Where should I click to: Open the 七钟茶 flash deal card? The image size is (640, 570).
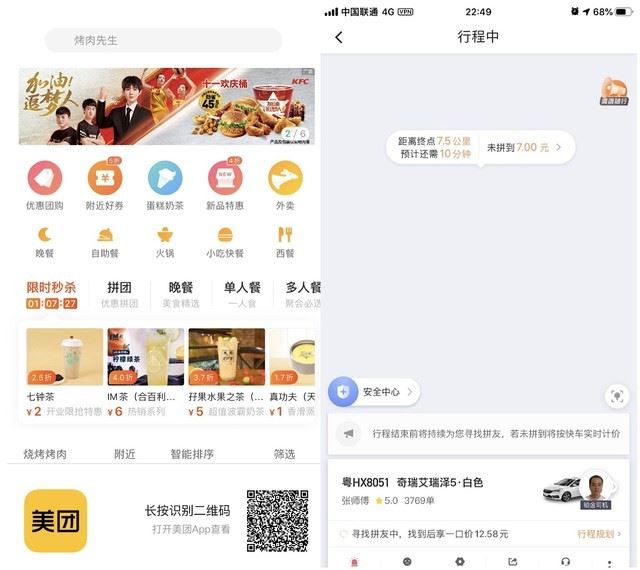click(x=64, y=372)
